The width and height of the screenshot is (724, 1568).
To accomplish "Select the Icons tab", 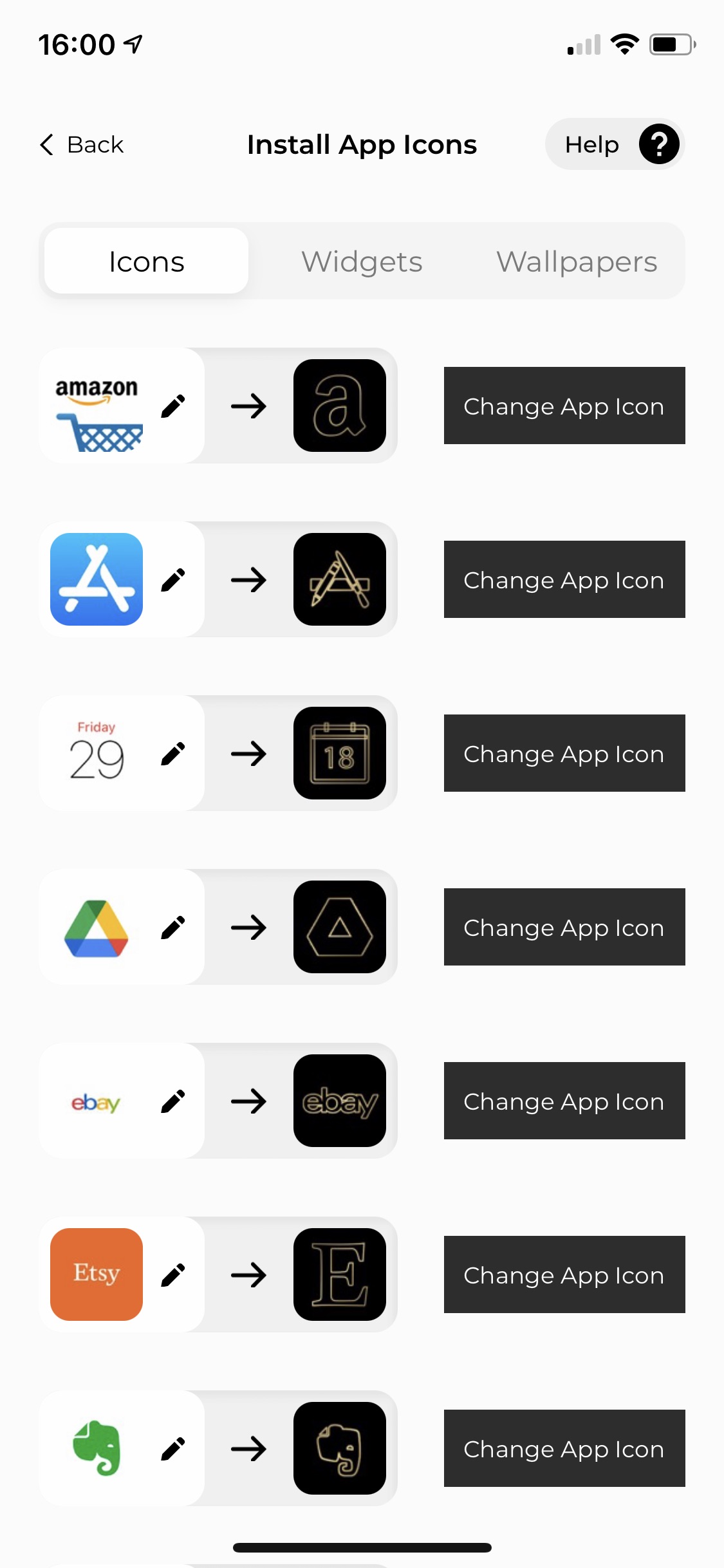I will pos(147,261).
